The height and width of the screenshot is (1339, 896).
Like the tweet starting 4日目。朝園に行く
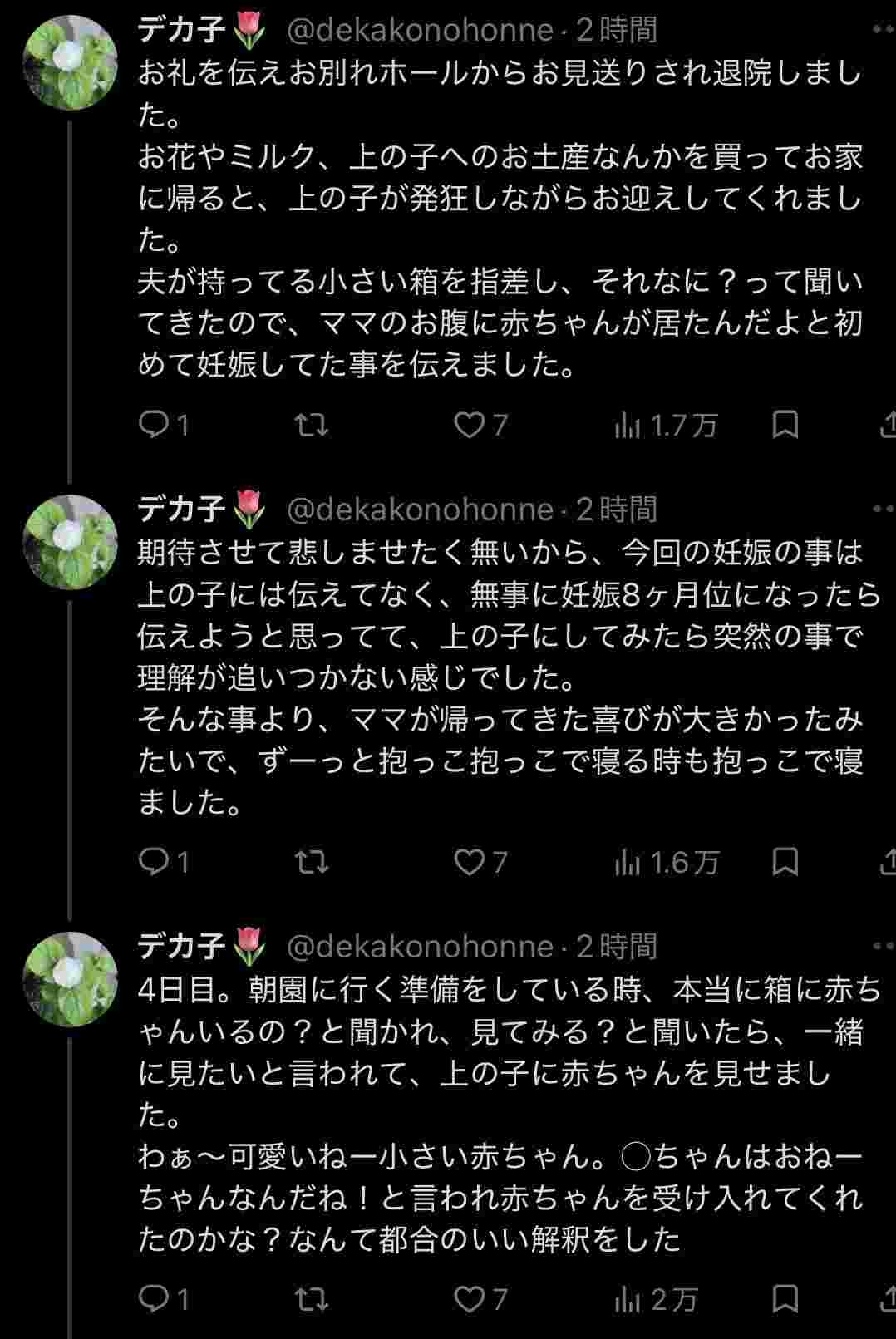(470, 1298)
